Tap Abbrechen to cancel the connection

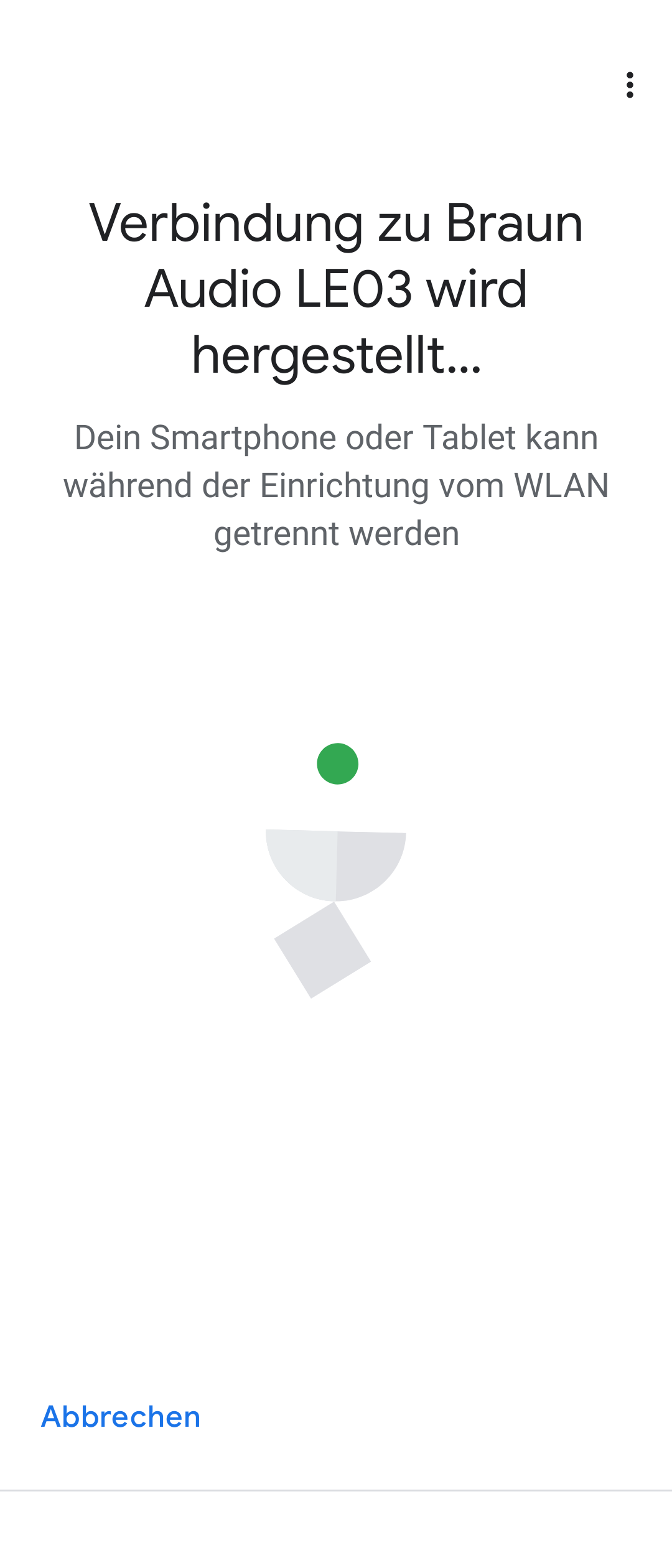(x=121, y=1417)
